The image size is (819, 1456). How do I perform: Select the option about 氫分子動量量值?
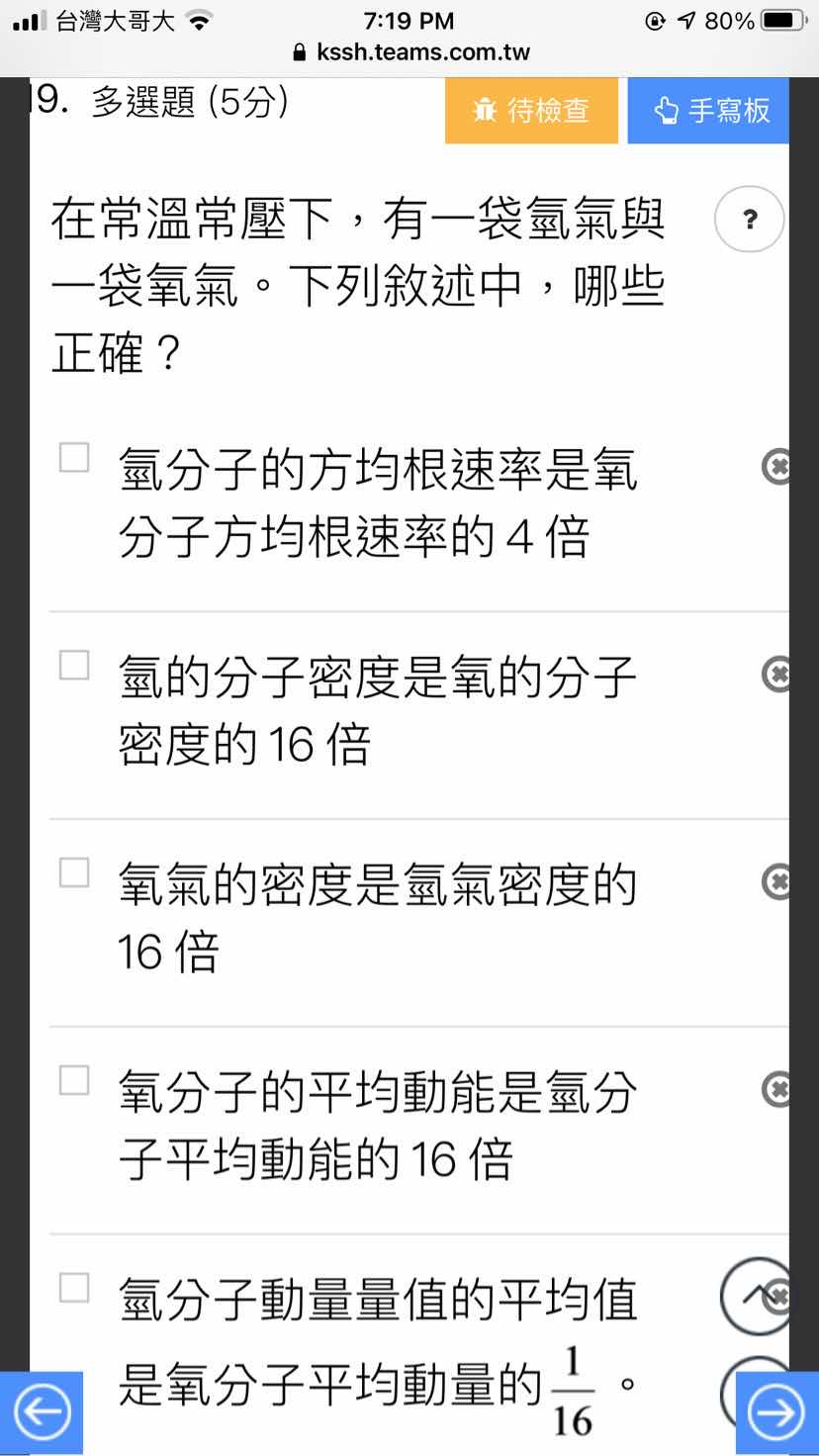click(x=74, y=1288)
